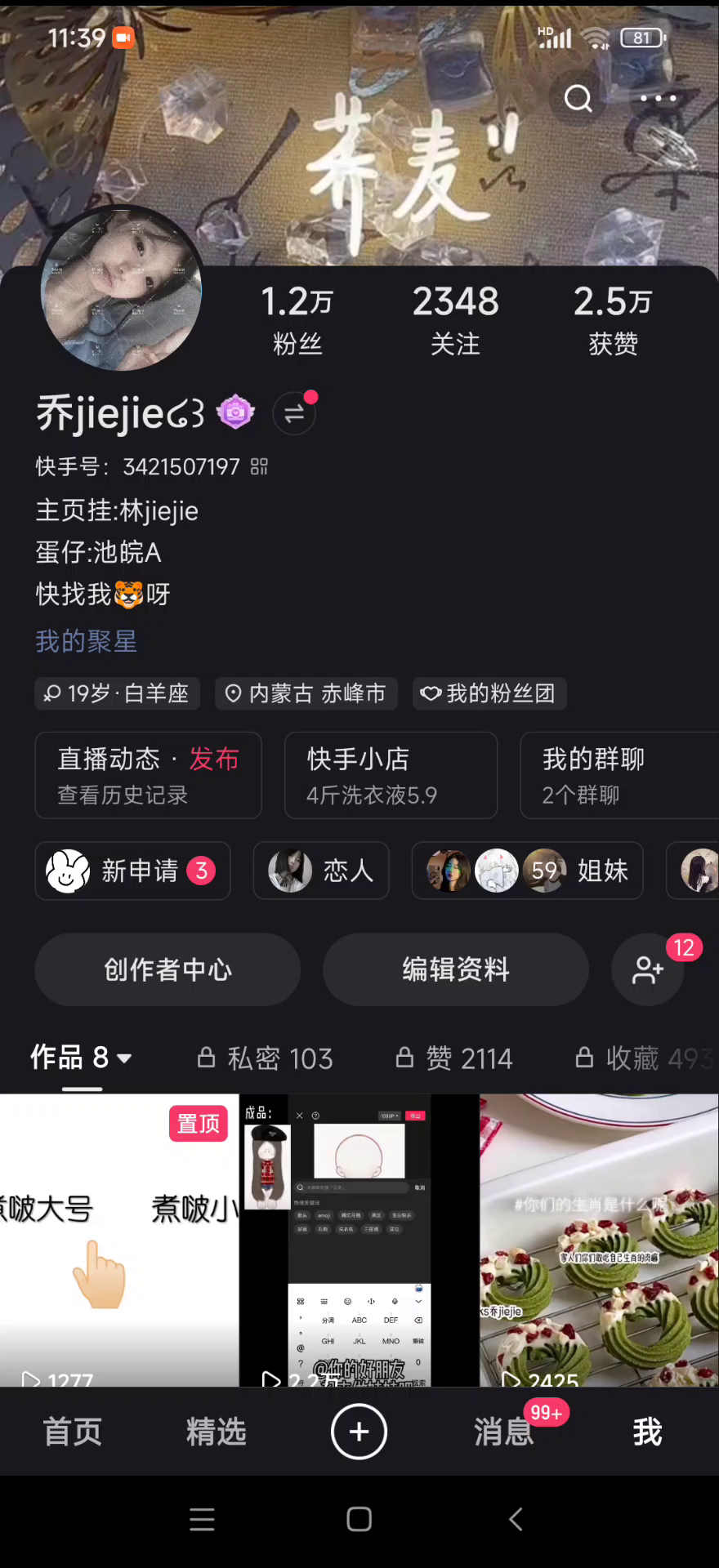Open the search icon in the profile header

click(578, 99)
